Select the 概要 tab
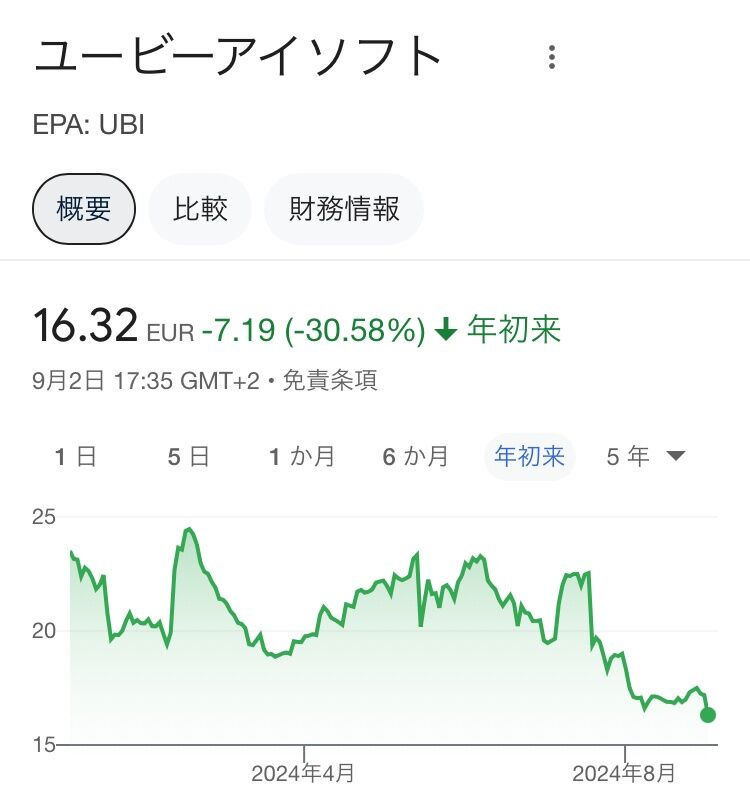The image size is (750, 804). tap(84, 209)
